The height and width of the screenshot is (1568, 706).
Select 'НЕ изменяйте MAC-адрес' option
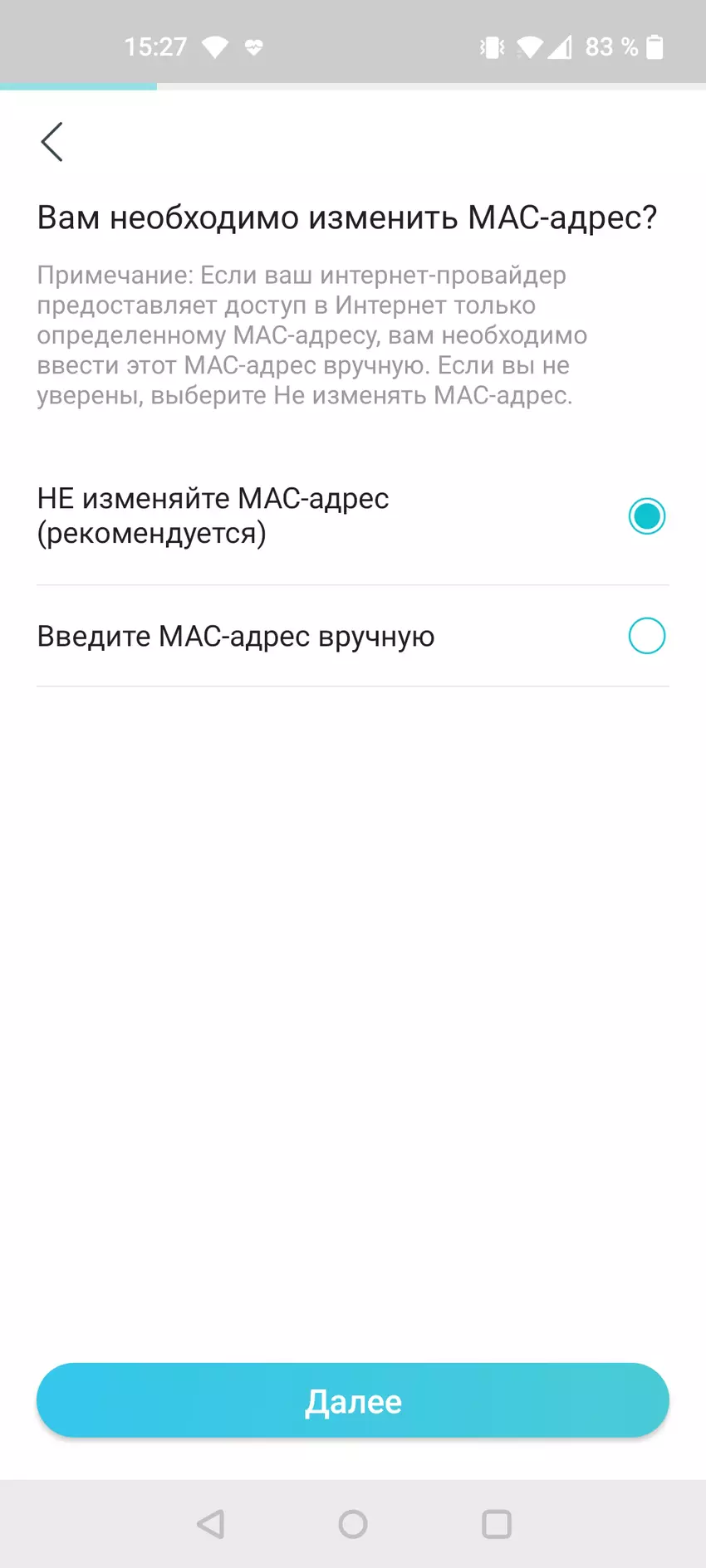click(x=646, y=516)
